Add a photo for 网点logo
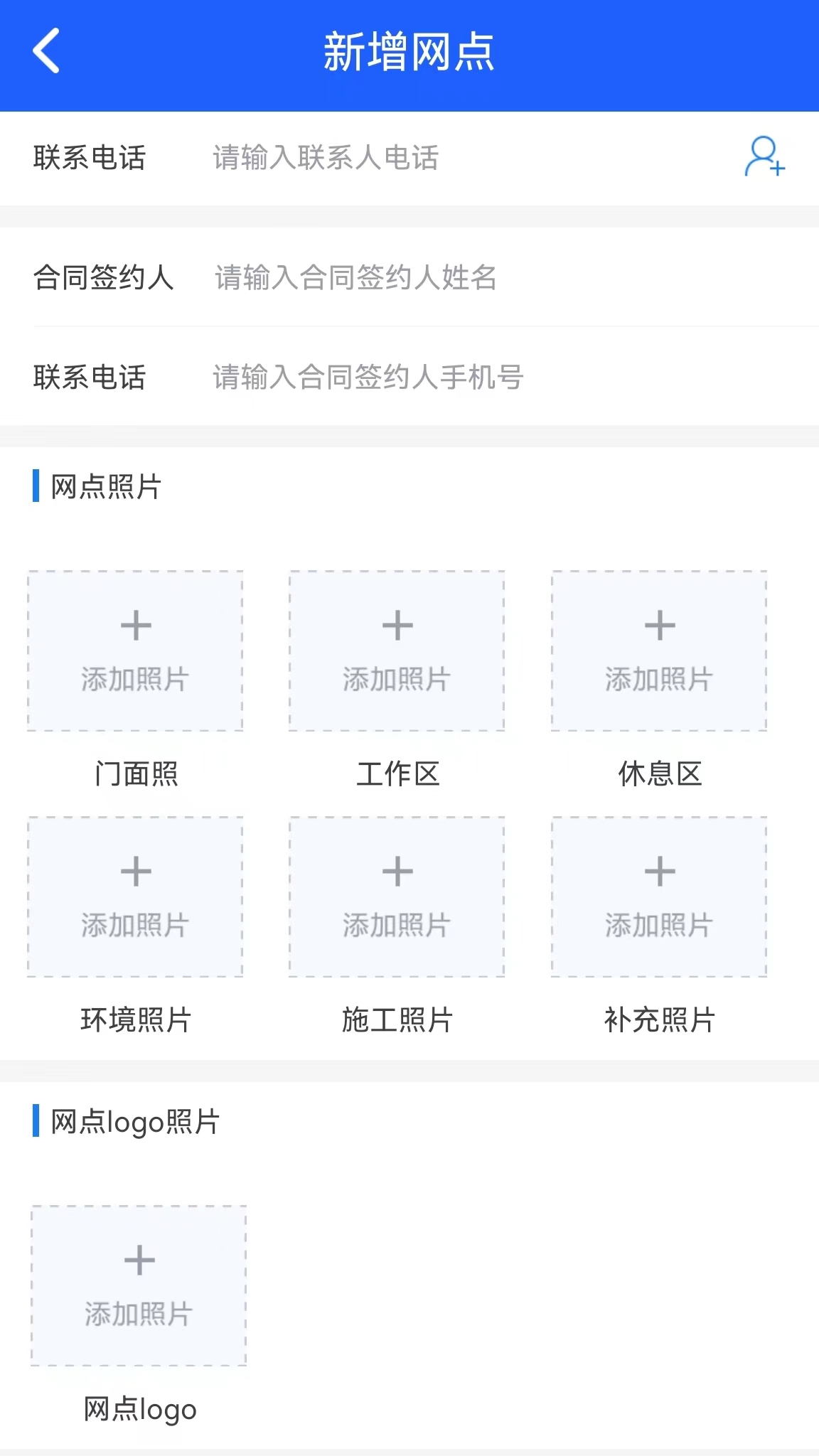This screenshot has height=1456, width=819. [139, 1285]
